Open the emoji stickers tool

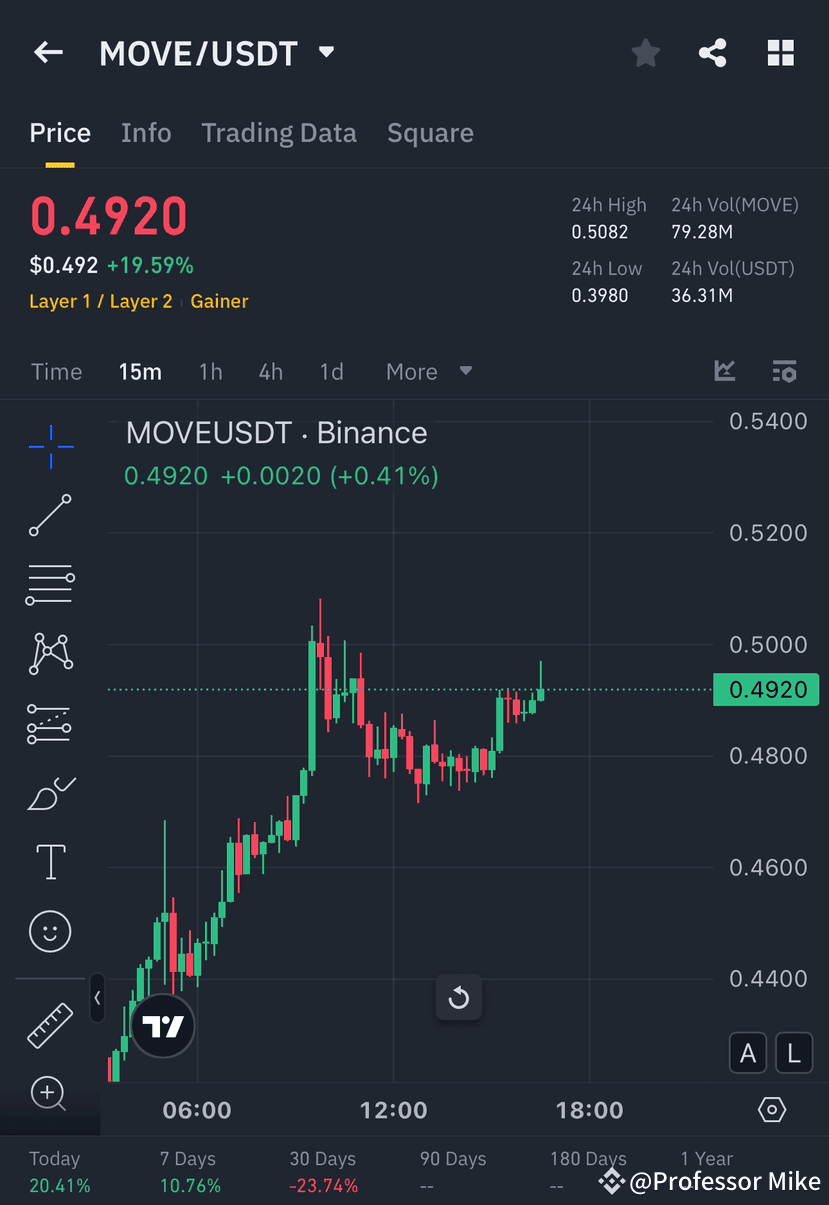point(49,930)
